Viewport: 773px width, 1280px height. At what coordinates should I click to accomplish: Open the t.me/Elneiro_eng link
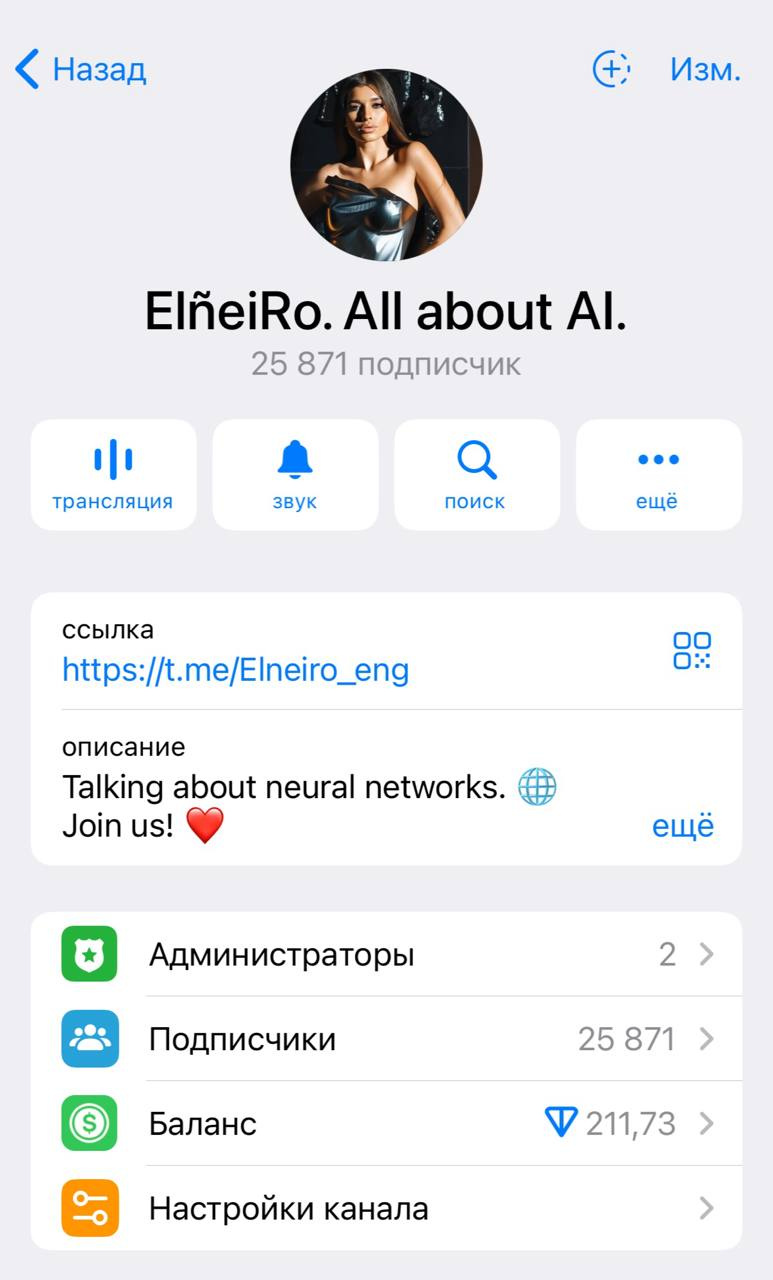pos(236,669)
